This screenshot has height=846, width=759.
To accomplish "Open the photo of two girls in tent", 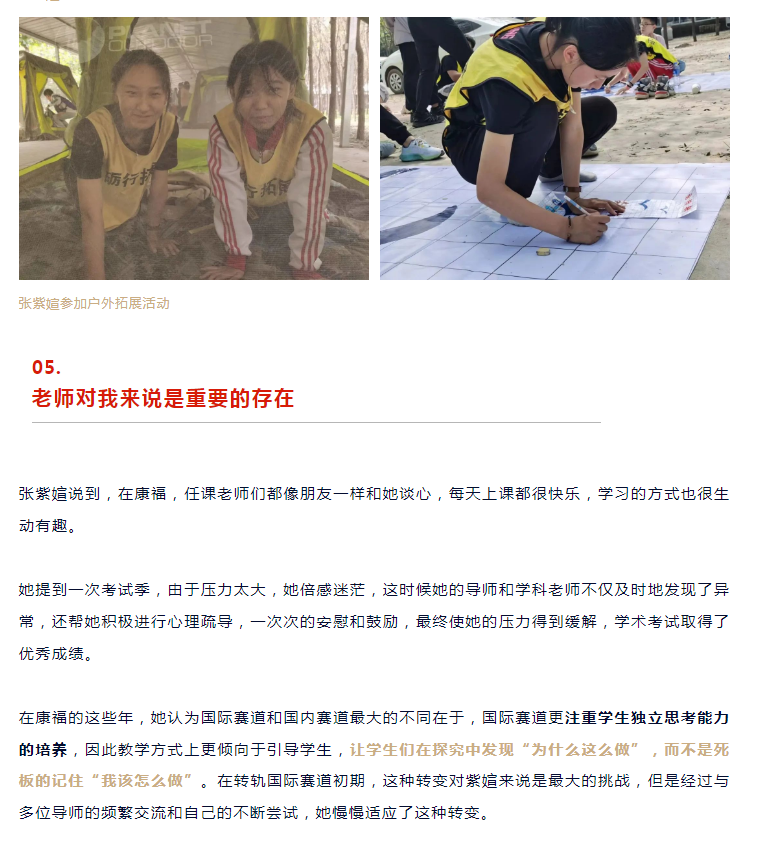I will pos(194,148).
